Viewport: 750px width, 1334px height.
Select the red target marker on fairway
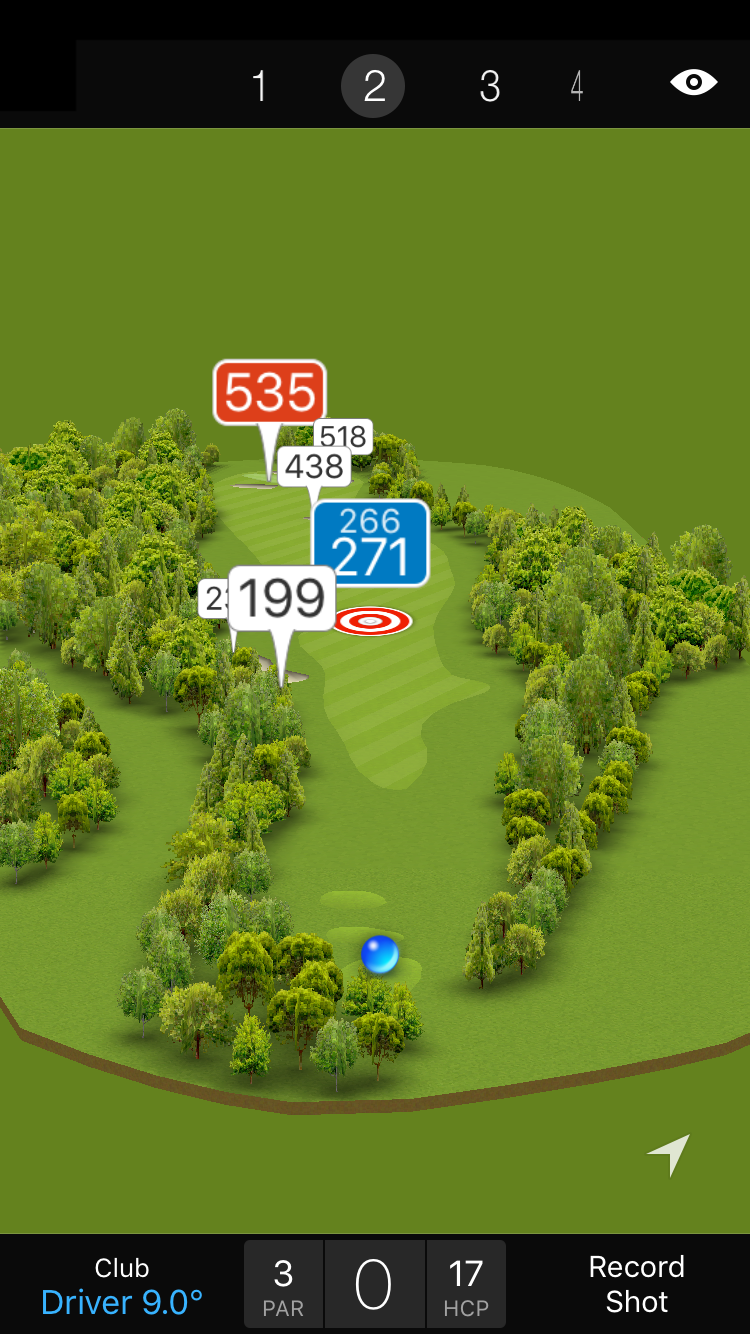click(372, 621)
